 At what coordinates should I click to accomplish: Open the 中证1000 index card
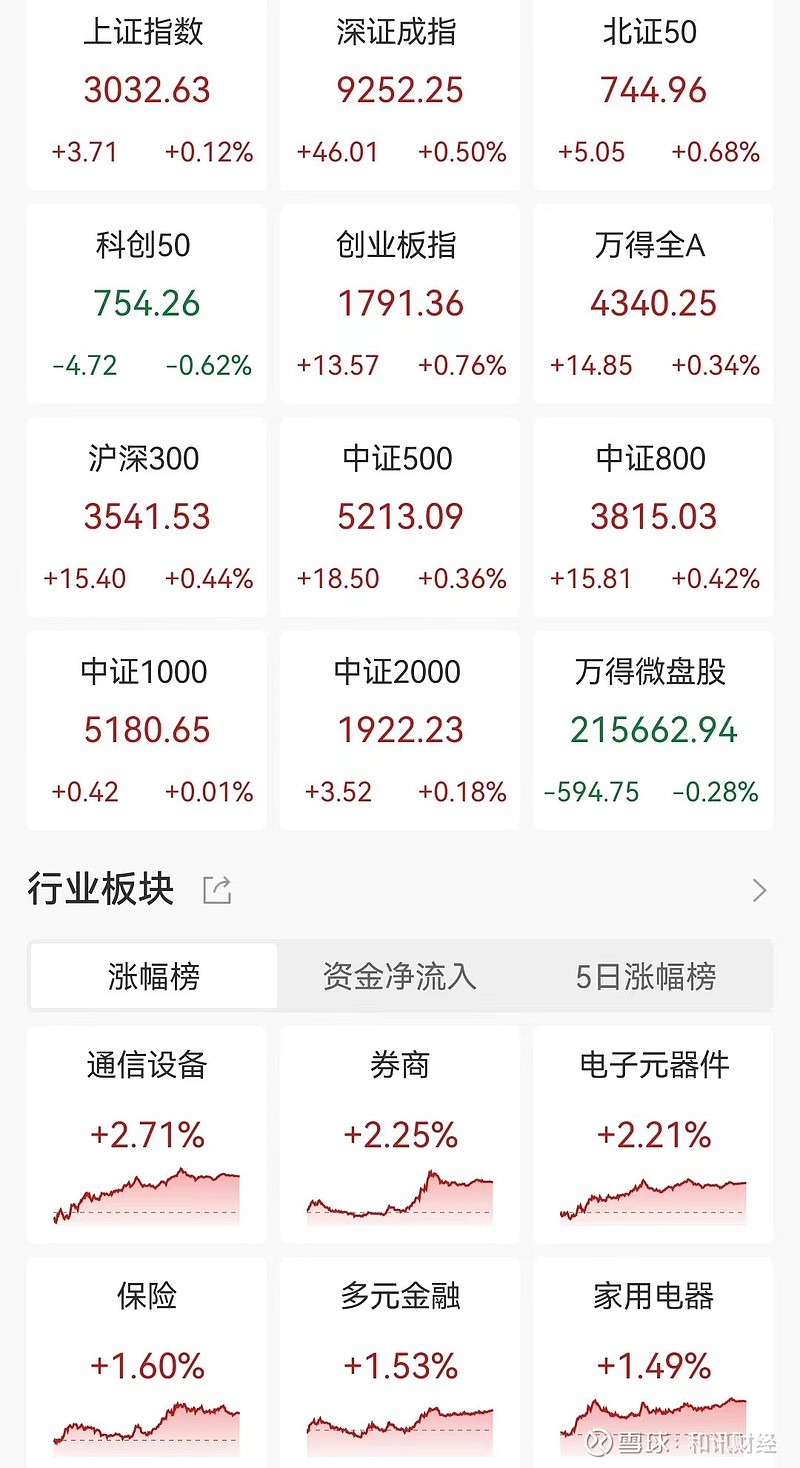[147, 730]
